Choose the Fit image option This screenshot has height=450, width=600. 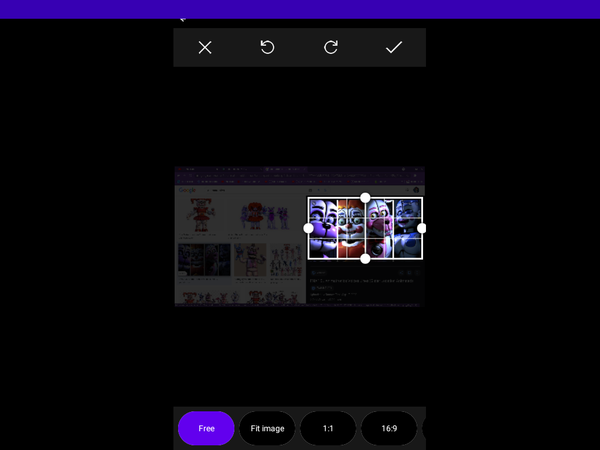point(267,428)
